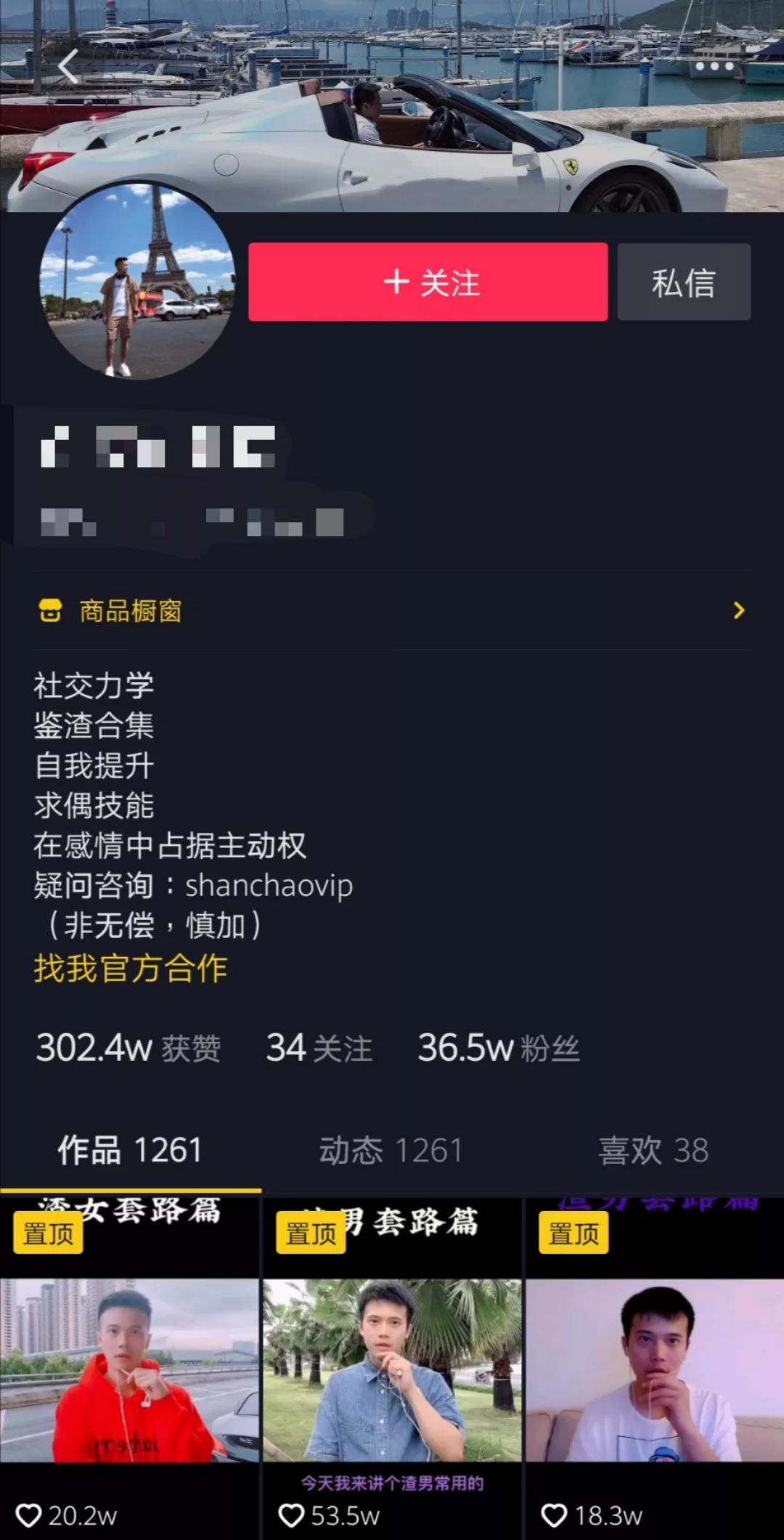
Task: Click the red 关注 follow button
Action: 428,283
